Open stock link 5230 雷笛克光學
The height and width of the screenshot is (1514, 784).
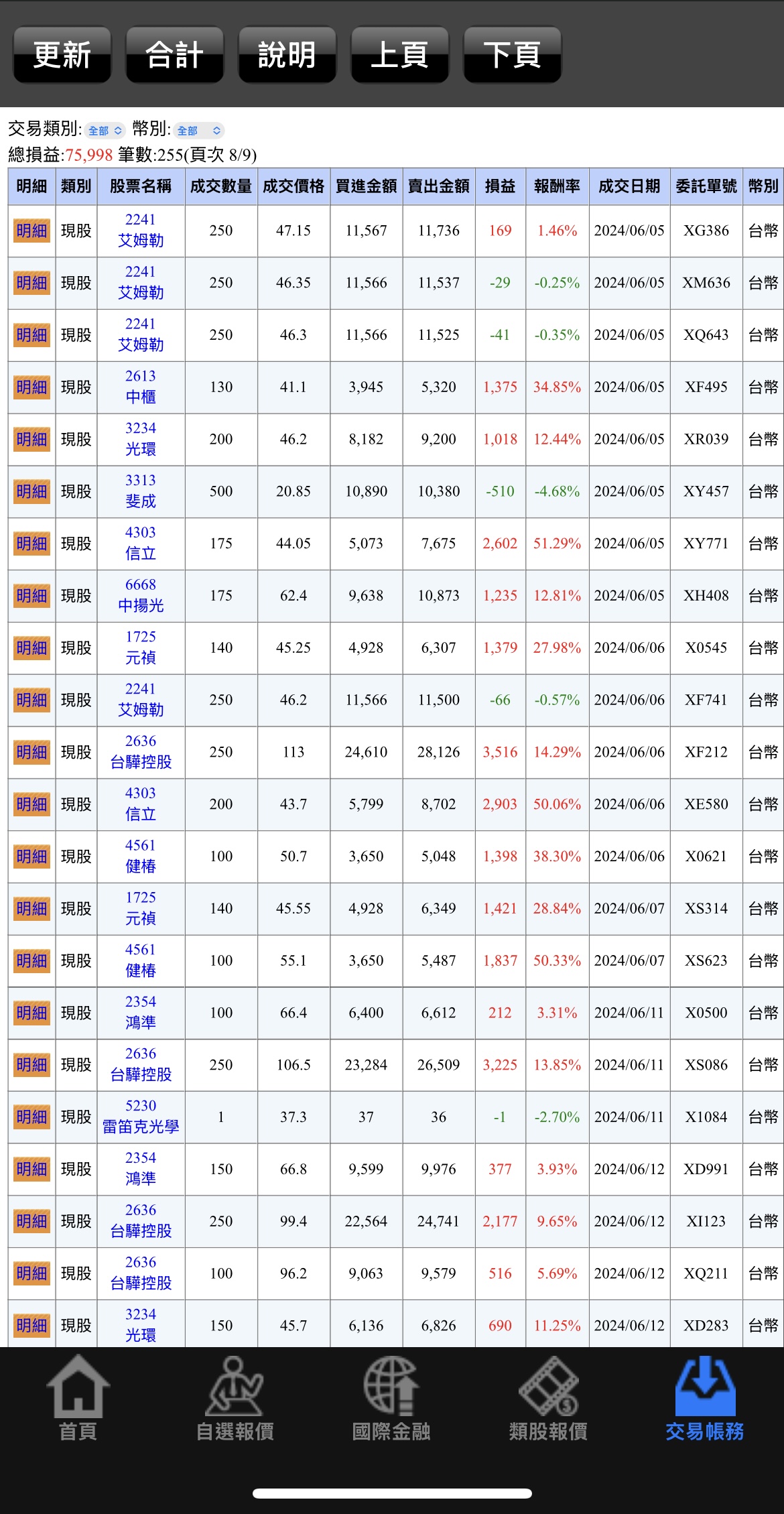pos(141,1117)
